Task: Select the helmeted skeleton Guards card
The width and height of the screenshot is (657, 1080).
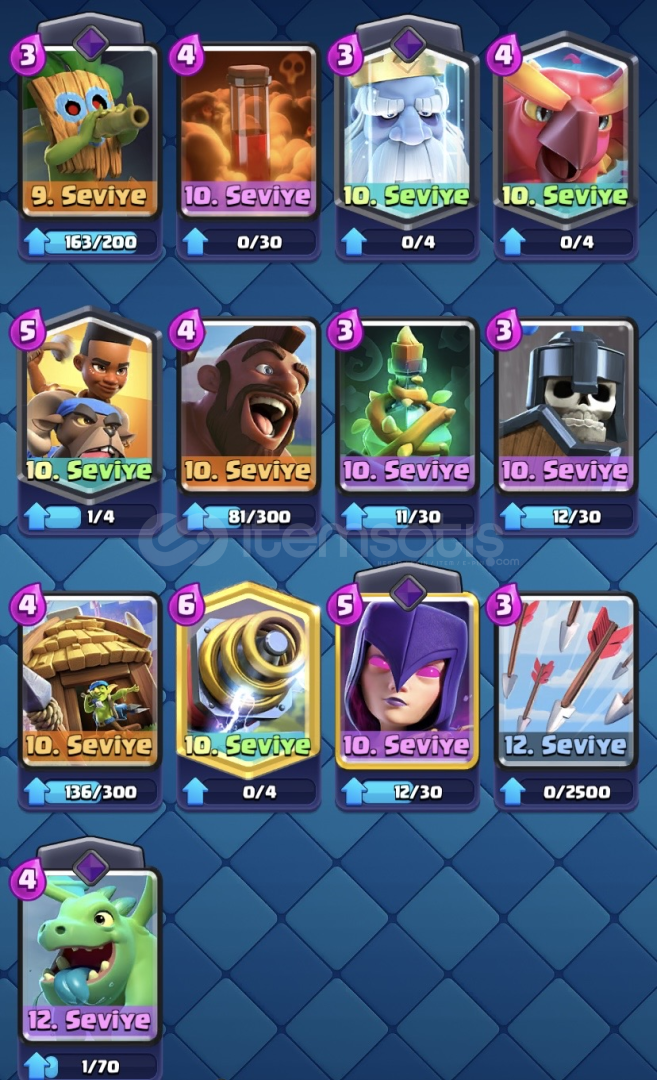Action: tap(566, 405)
